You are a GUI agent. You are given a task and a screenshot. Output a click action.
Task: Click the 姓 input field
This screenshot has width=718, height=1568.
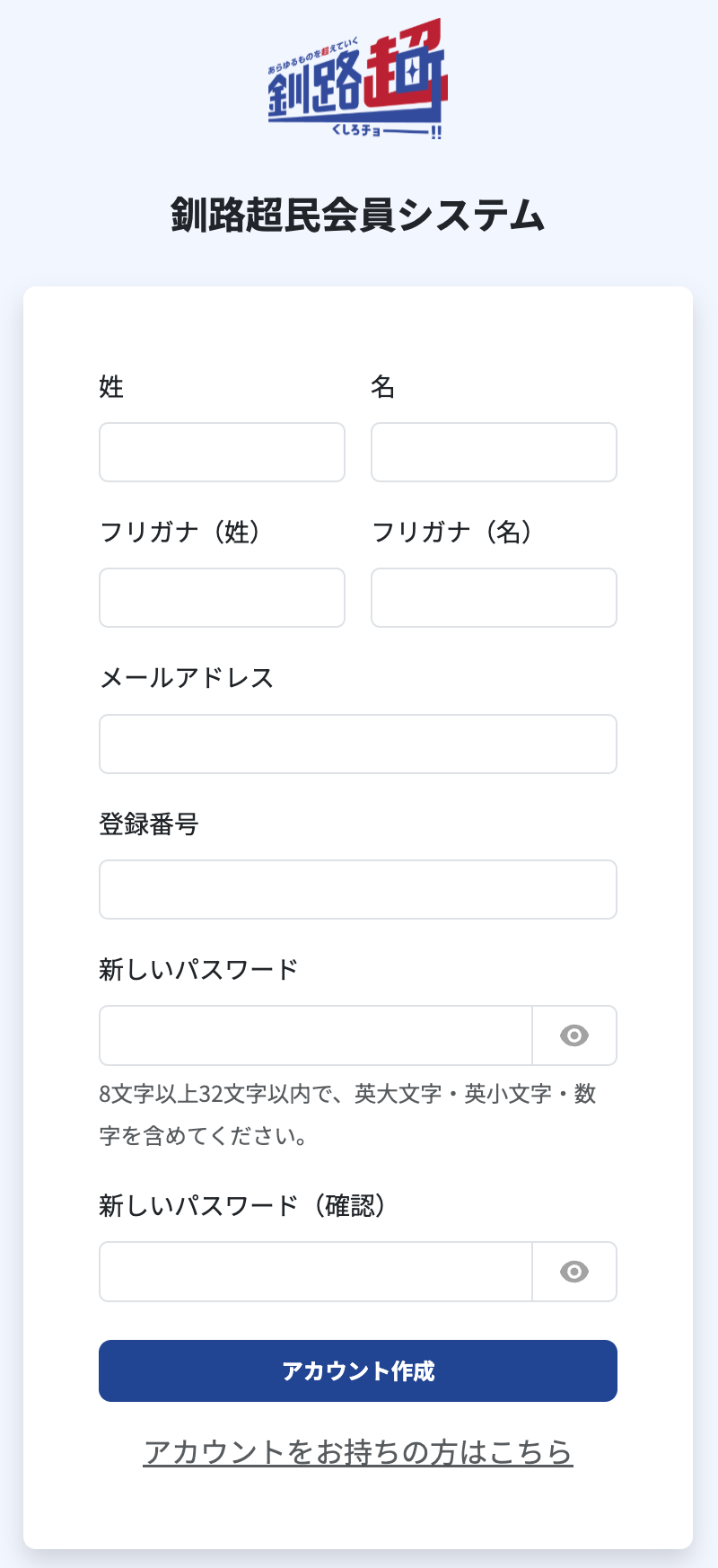(222, 452)
